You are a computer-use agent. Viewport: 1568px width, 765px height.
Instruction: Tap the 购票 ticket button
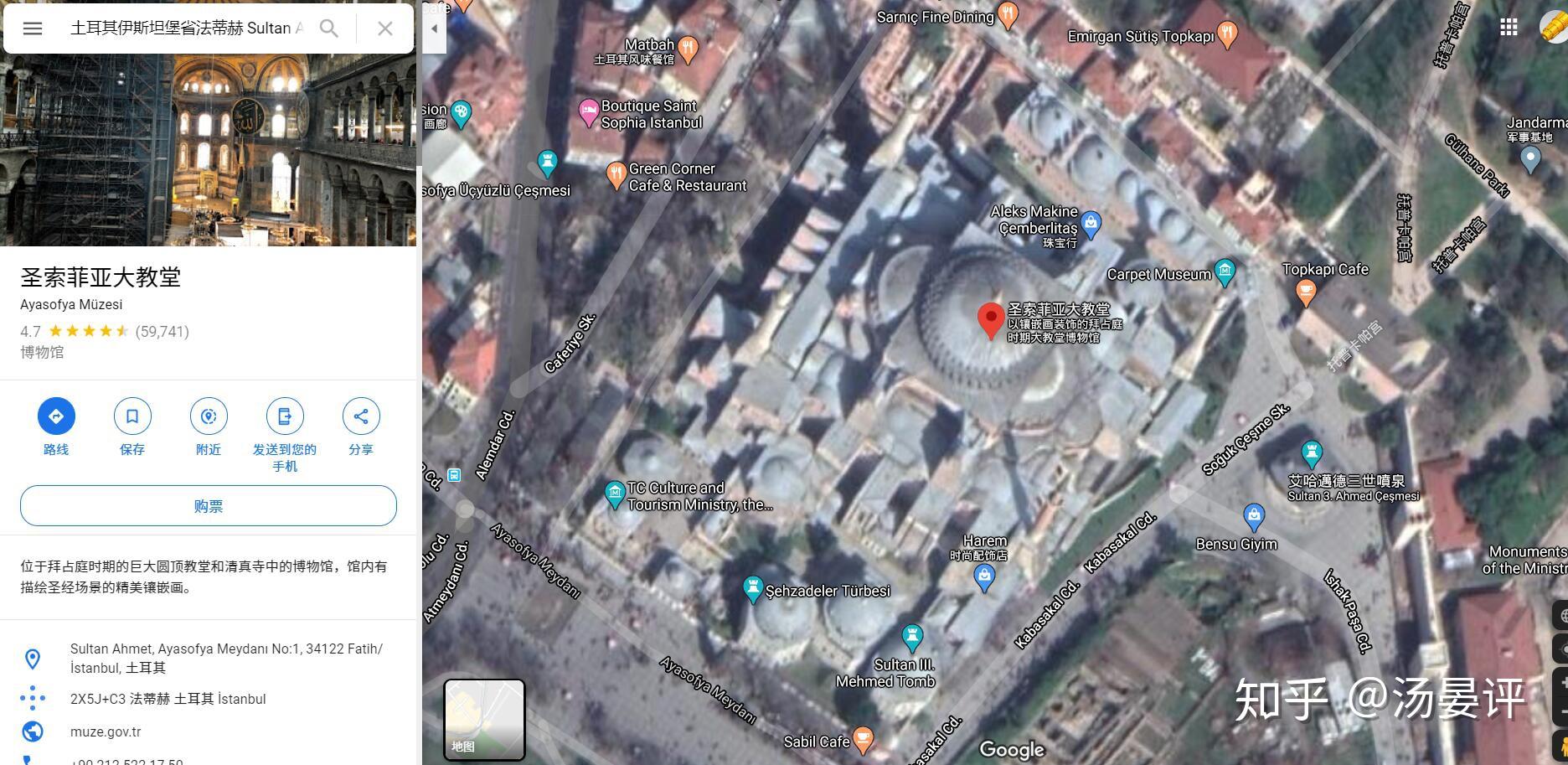208,506
